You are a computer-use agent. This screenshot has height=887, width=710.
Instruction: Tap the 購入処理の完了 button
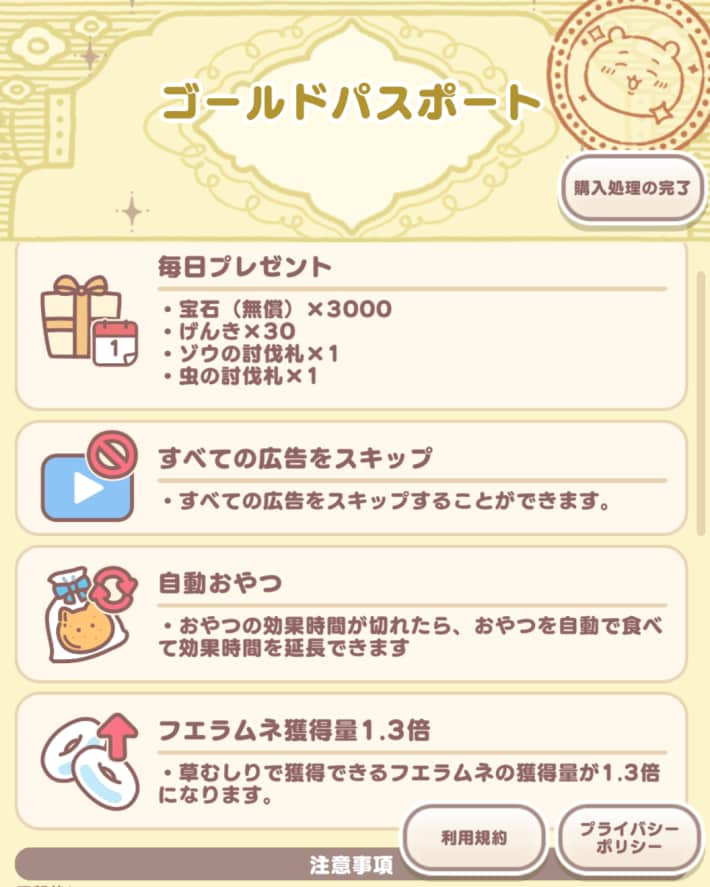[x=632, y=188]
